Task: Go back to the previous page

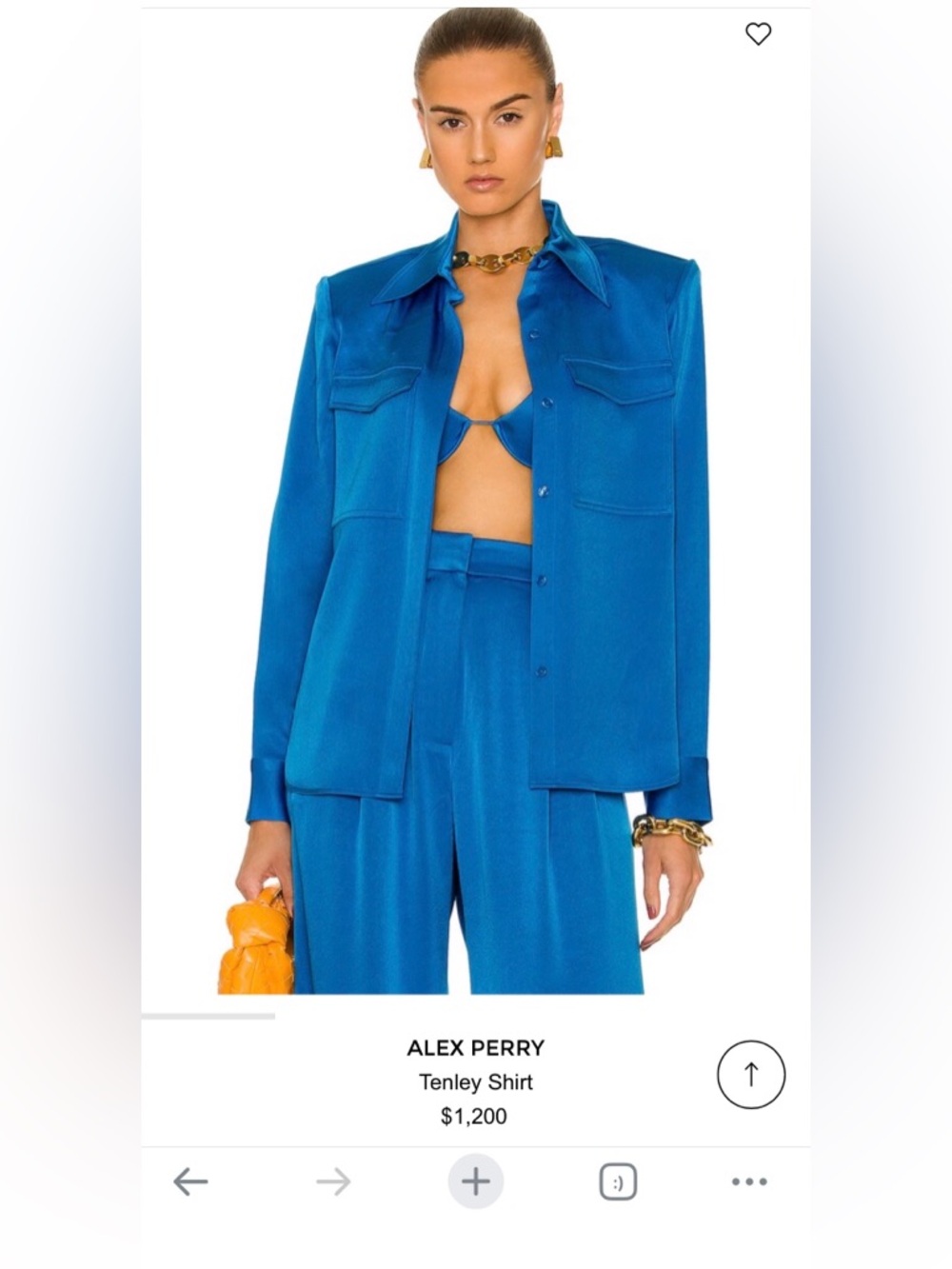Action: point(190,1182)
